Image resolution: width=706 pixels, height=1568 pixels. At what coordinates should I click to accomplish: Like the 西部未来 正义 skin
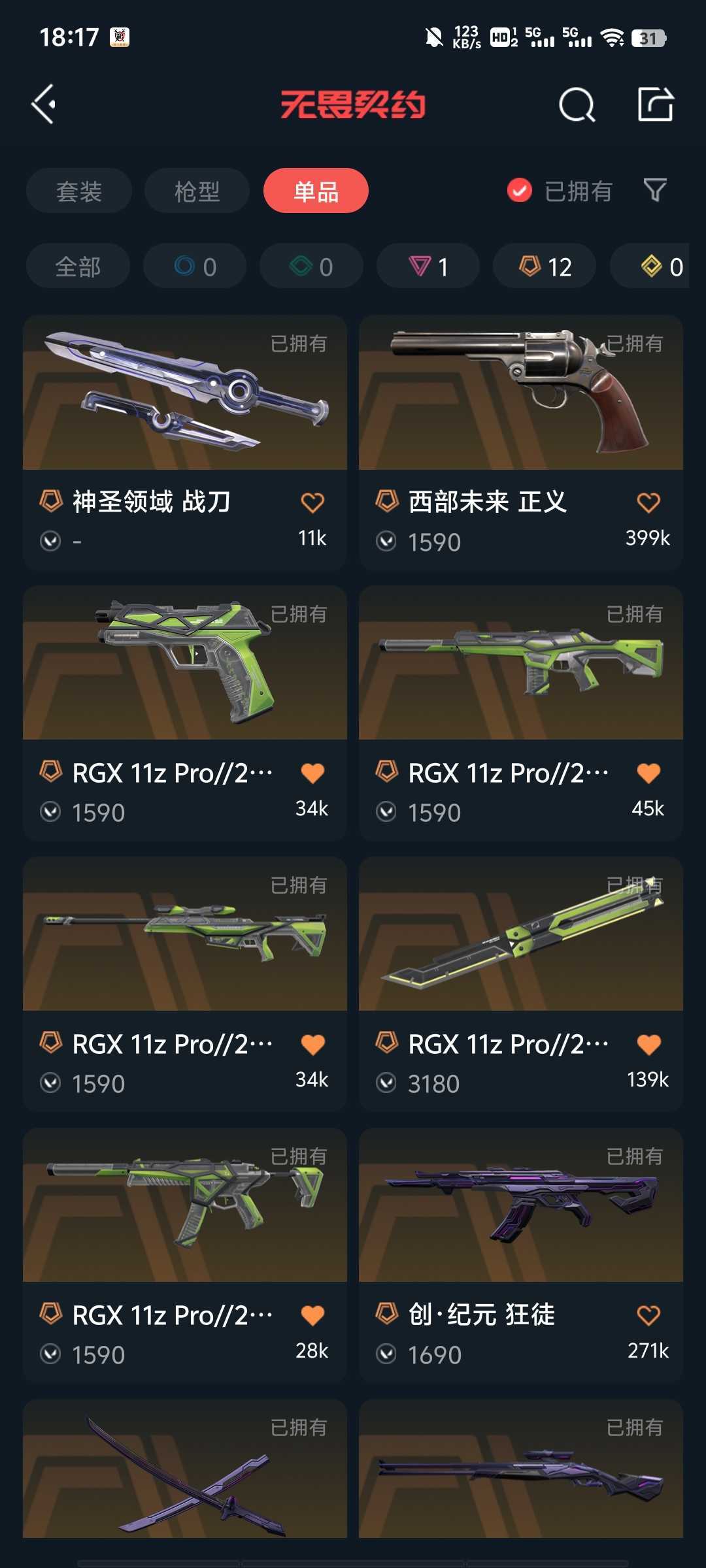[648, 502]
